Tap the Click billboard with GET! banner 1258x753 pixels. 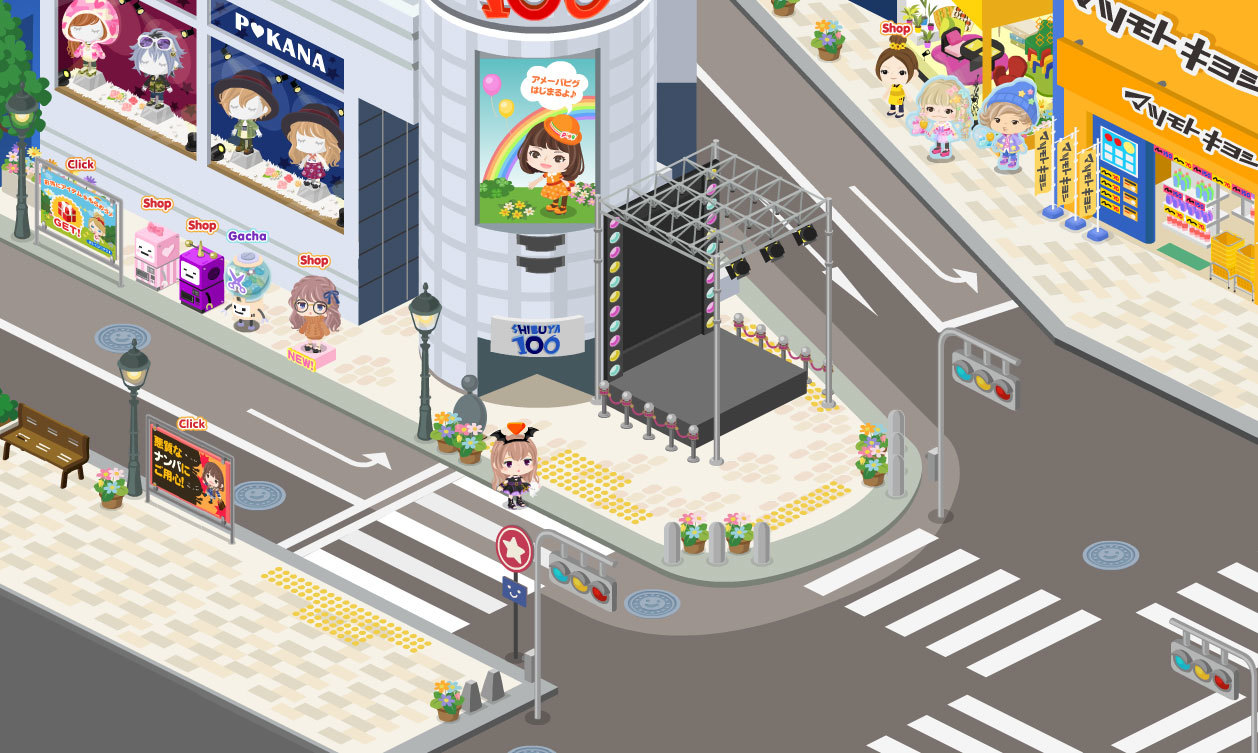(79, 218)
